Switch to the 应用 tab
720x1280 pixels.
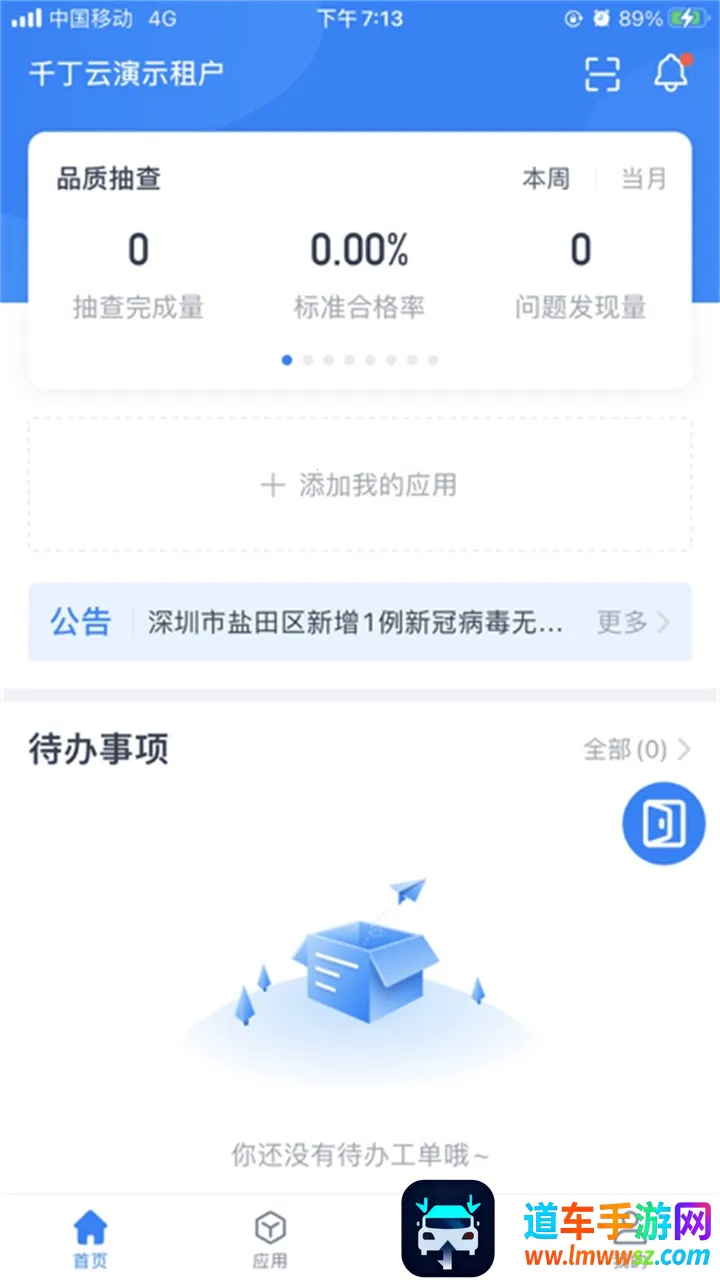(270, 1238)
